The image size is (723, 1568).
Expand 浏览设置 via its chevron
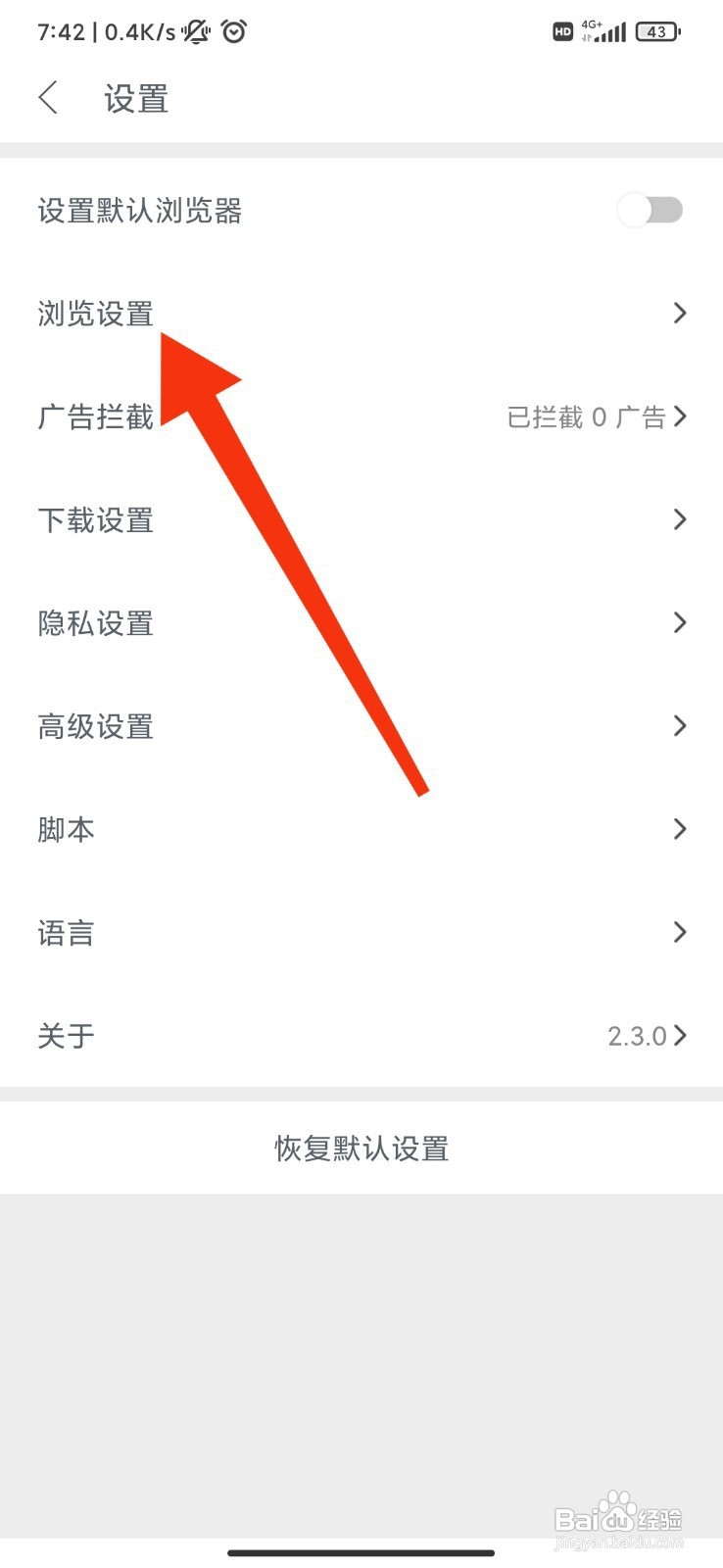click(x=680, y=313)
